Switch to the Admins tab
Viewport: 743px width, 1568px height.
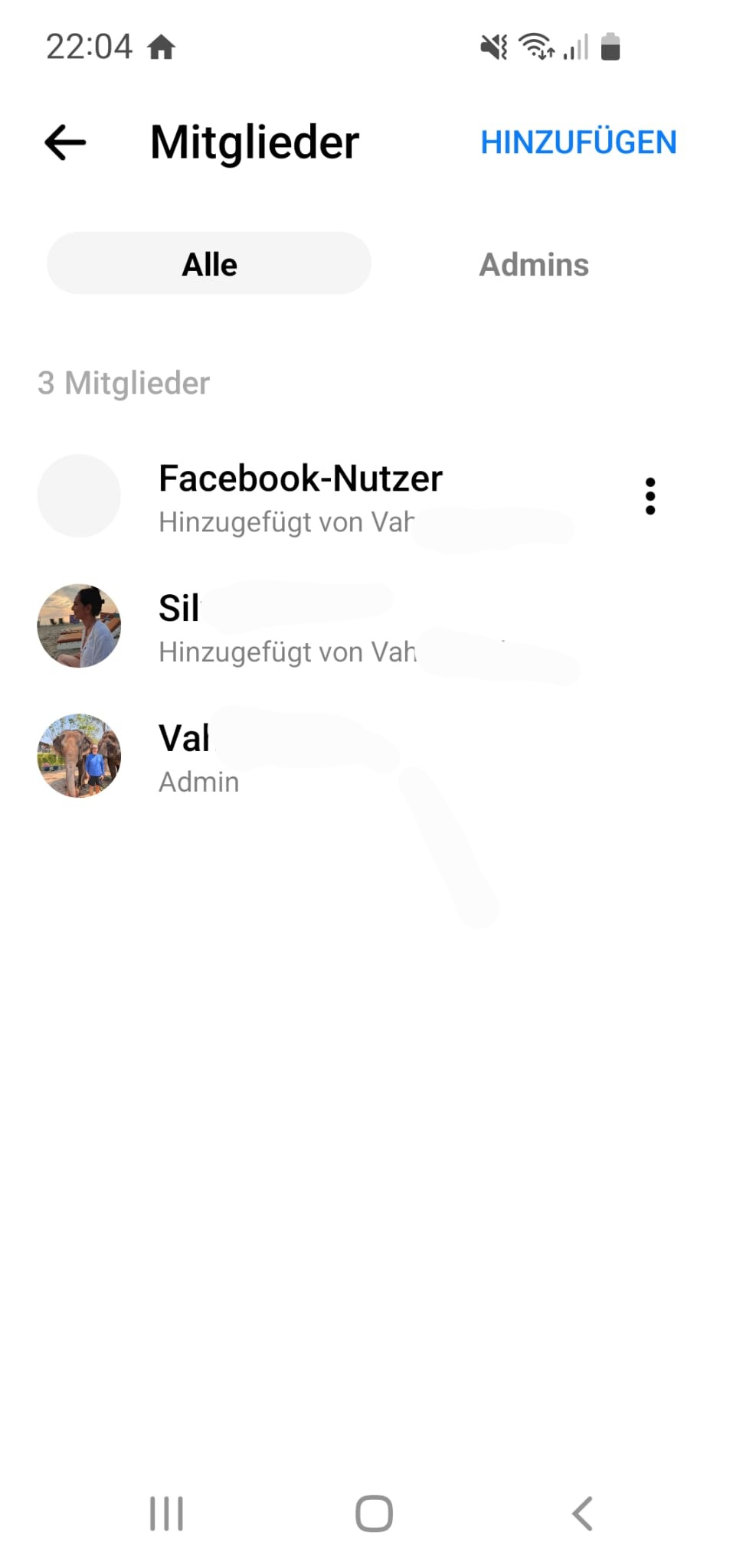point(534,265)
